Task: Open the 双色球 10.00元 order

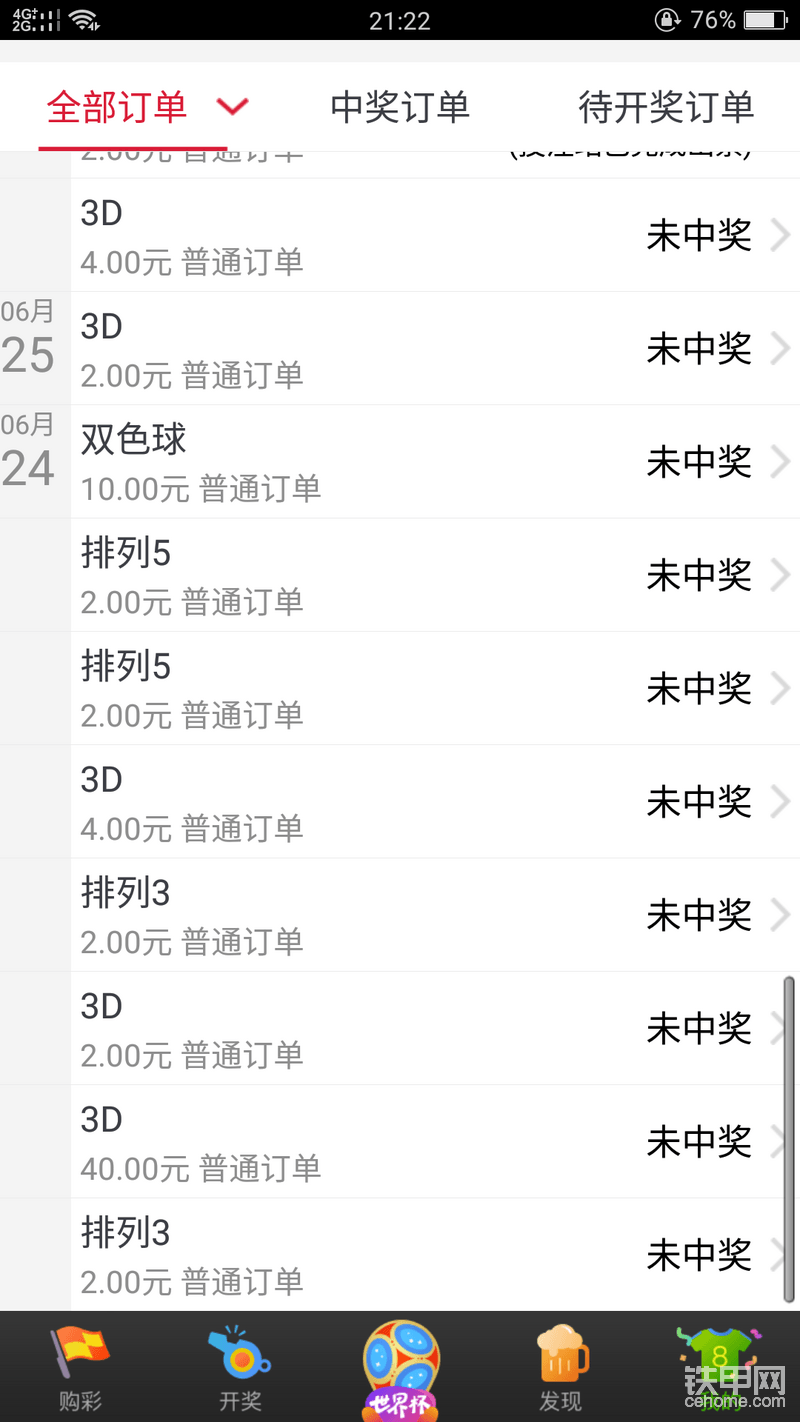Action: (x=435, y=462)
